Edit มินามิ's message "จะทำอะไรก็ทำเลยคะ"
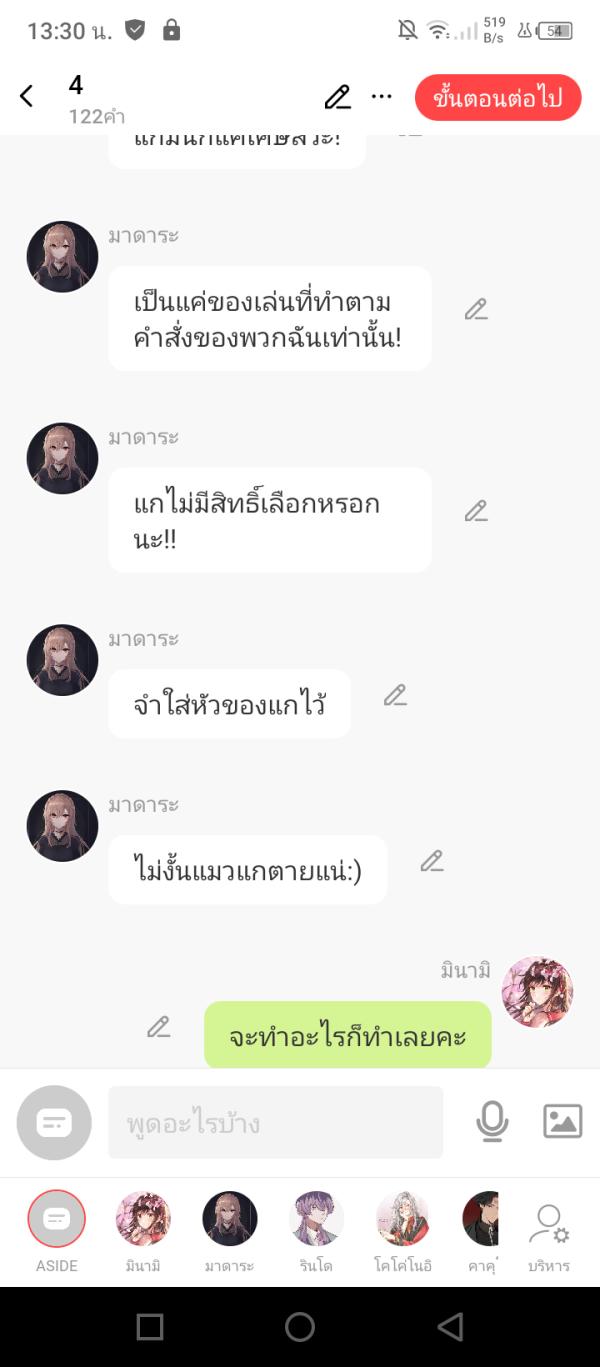 click(x=159, y=1028)
